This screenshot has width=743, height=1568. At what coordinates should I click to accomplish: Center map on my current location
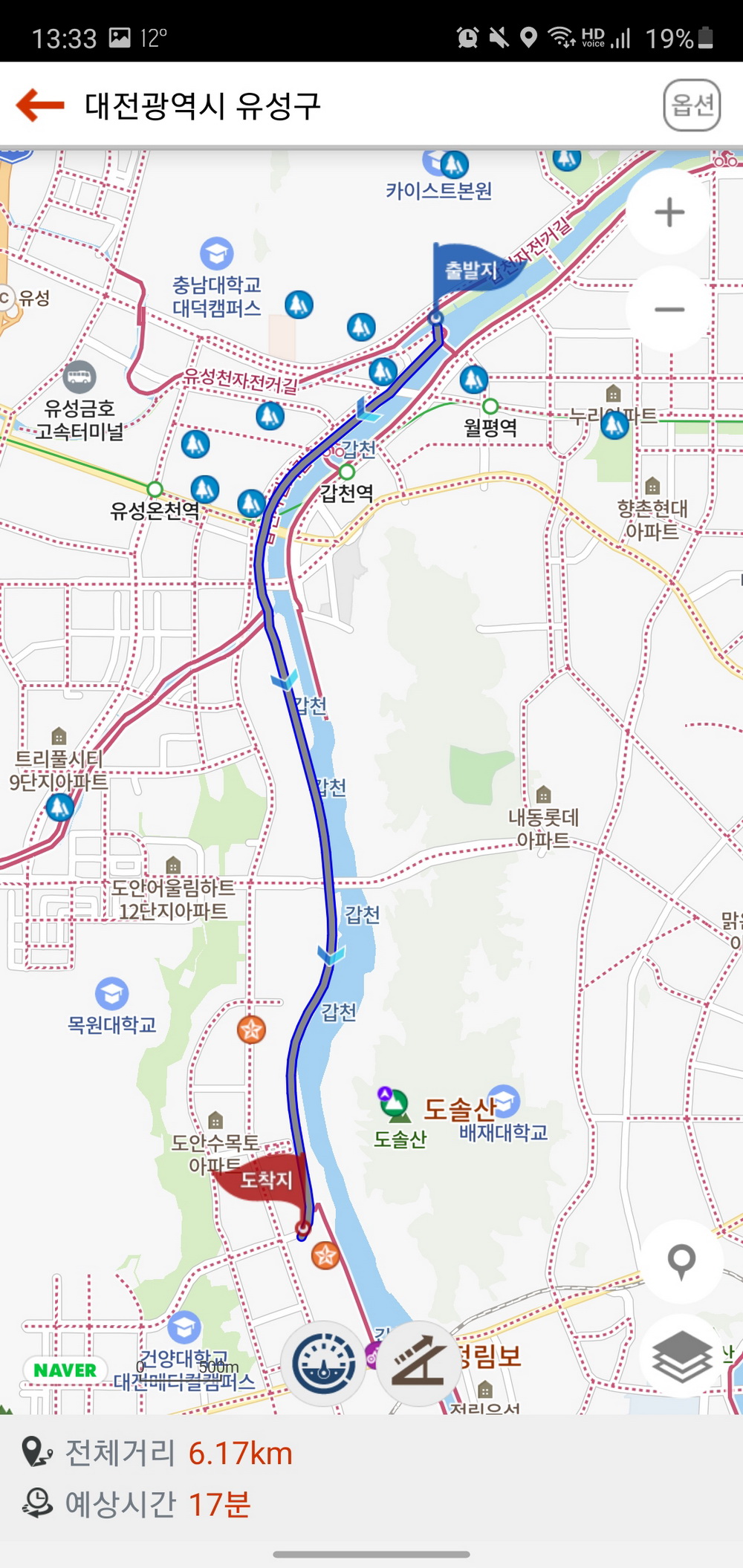tap(681, 1260)
